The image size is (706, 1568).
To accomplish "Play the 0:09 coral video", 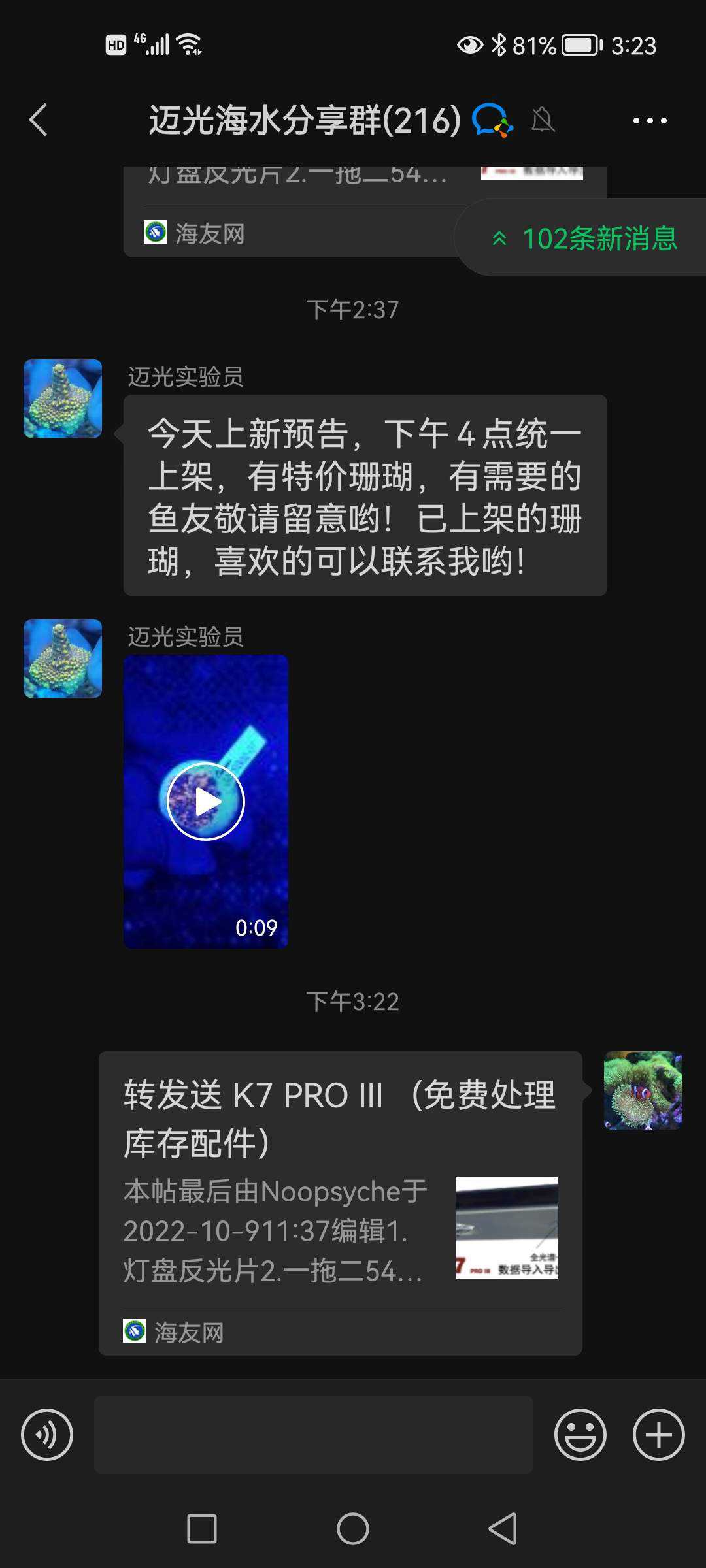I will (x=206, y=801).
